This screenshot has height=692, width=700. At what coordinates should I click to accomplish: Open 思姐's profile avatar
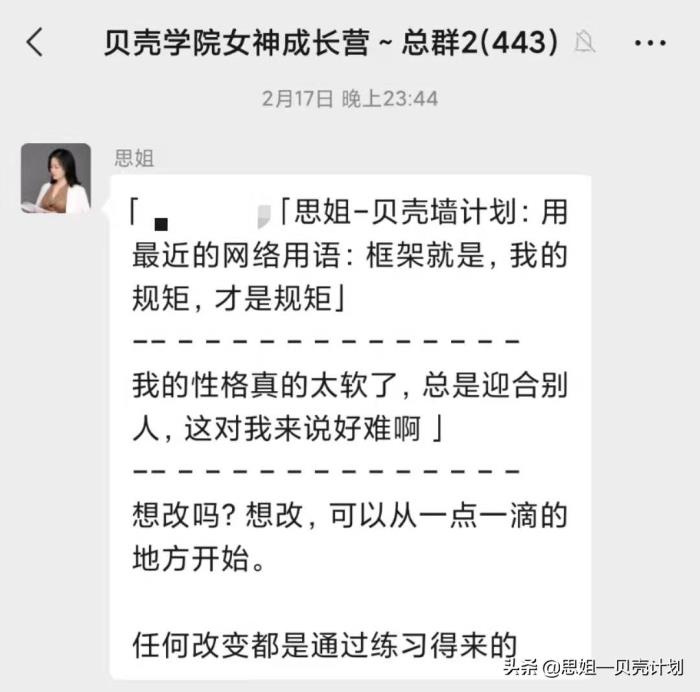(x=56, y=178)
